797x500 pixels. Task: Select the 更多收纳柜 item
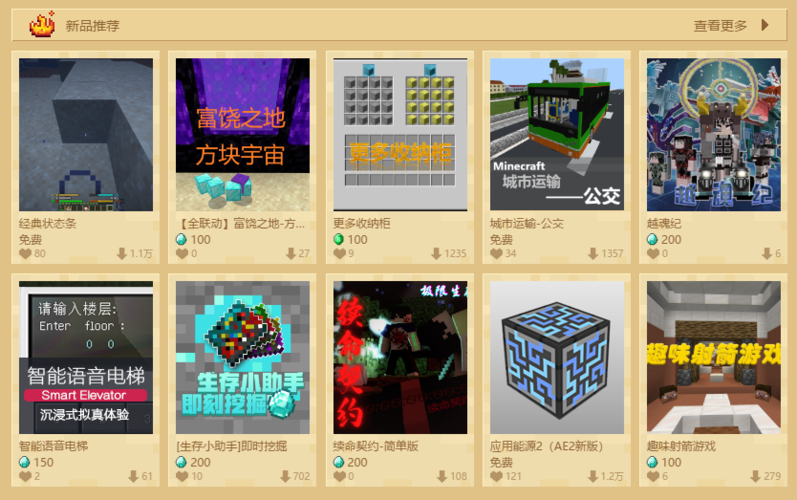pos(400,135)
